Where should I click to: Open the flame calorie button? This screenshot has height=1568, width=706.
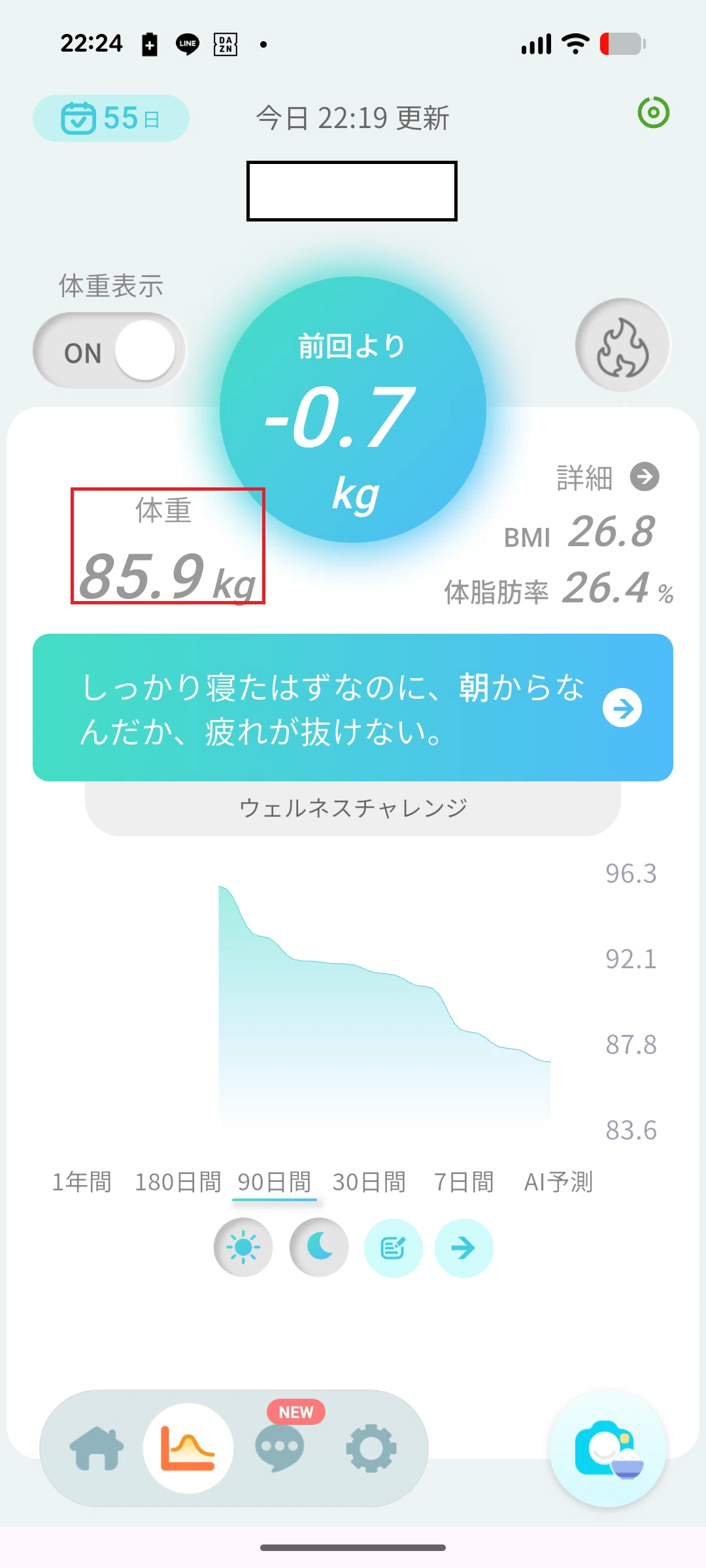622,346
